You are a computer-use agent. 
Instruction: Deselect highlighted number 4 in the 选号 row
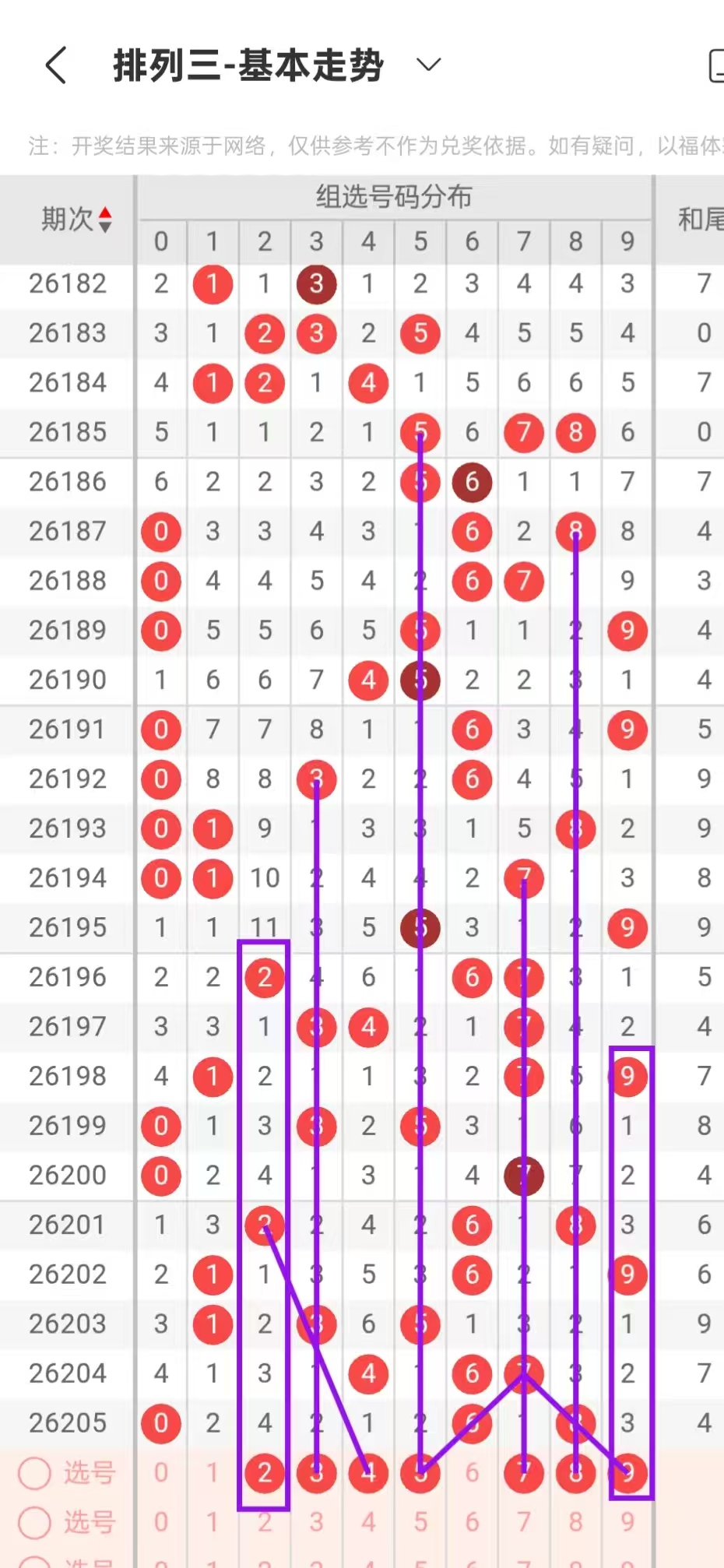[368, 1472]
